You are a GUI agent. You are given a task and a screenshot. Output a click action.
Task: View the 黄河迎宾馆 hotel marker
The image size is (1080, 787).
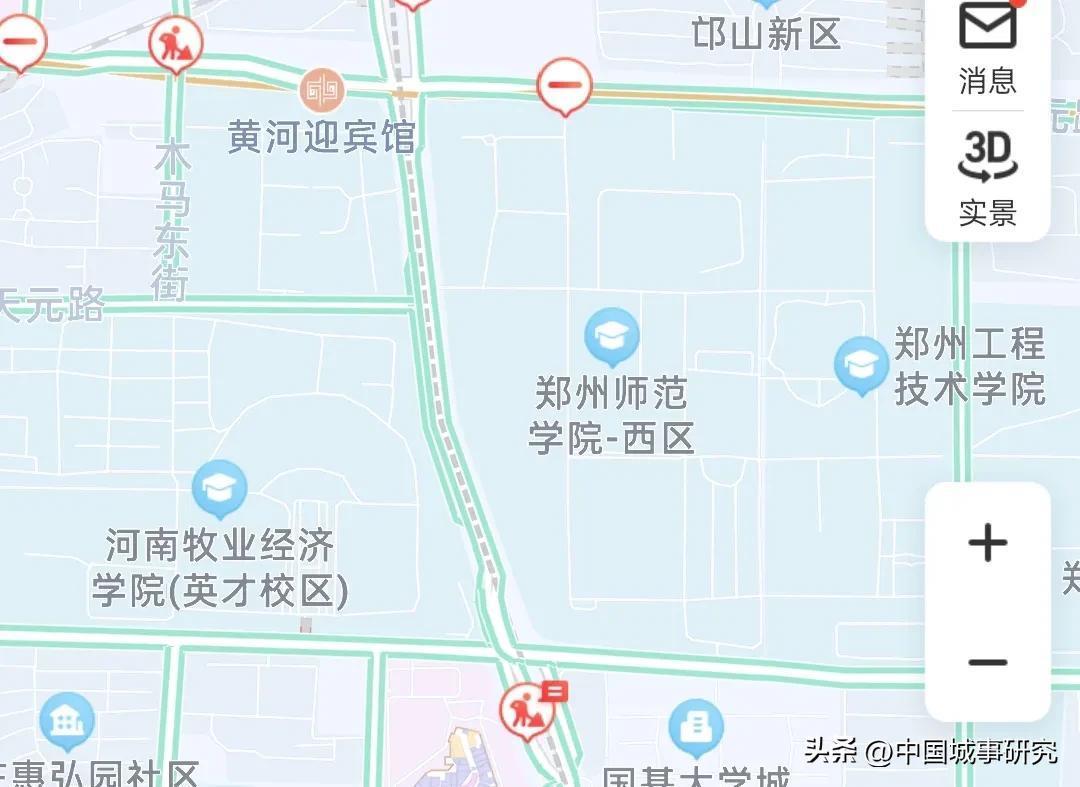pos(322,92)
